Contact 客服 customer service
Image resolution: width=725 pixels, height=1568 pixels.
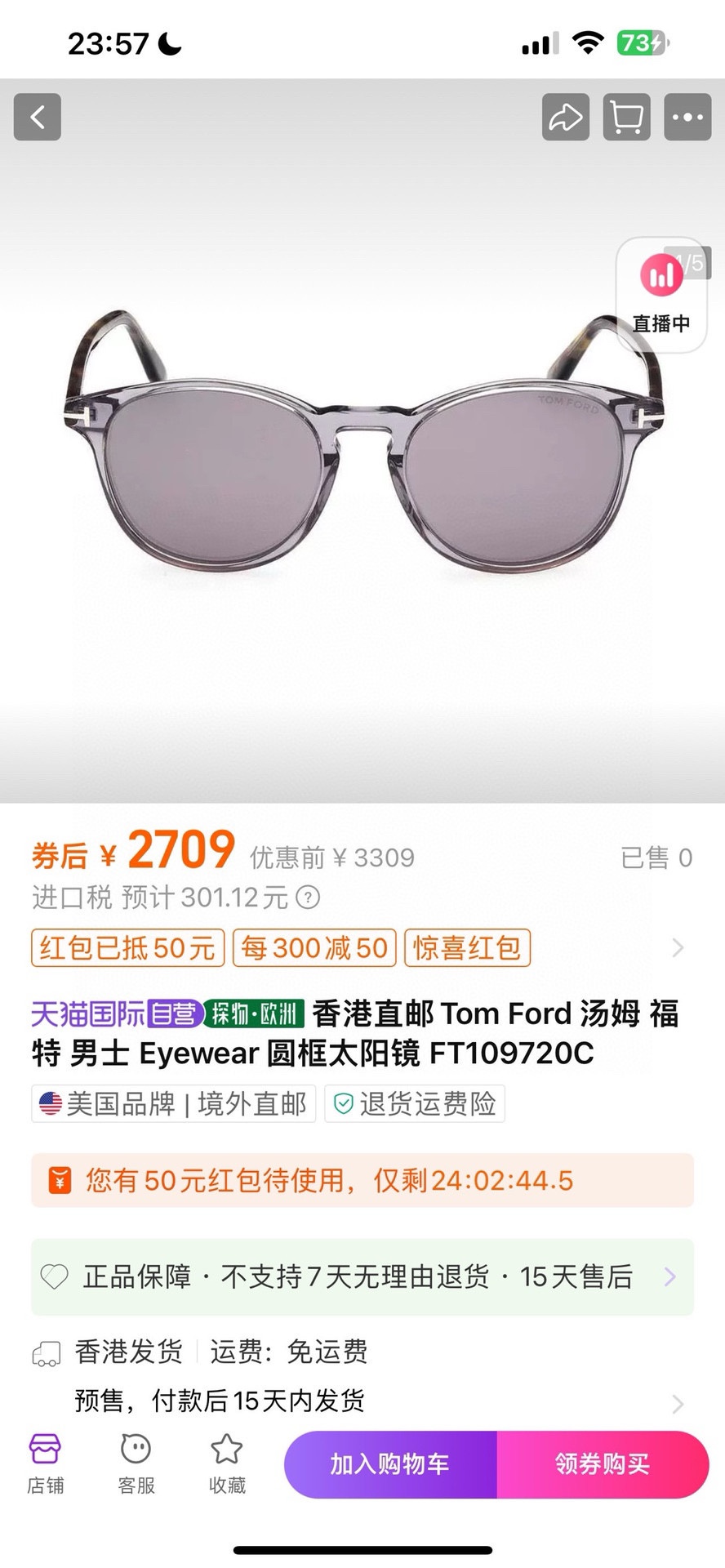click(x=136, y=1464)
